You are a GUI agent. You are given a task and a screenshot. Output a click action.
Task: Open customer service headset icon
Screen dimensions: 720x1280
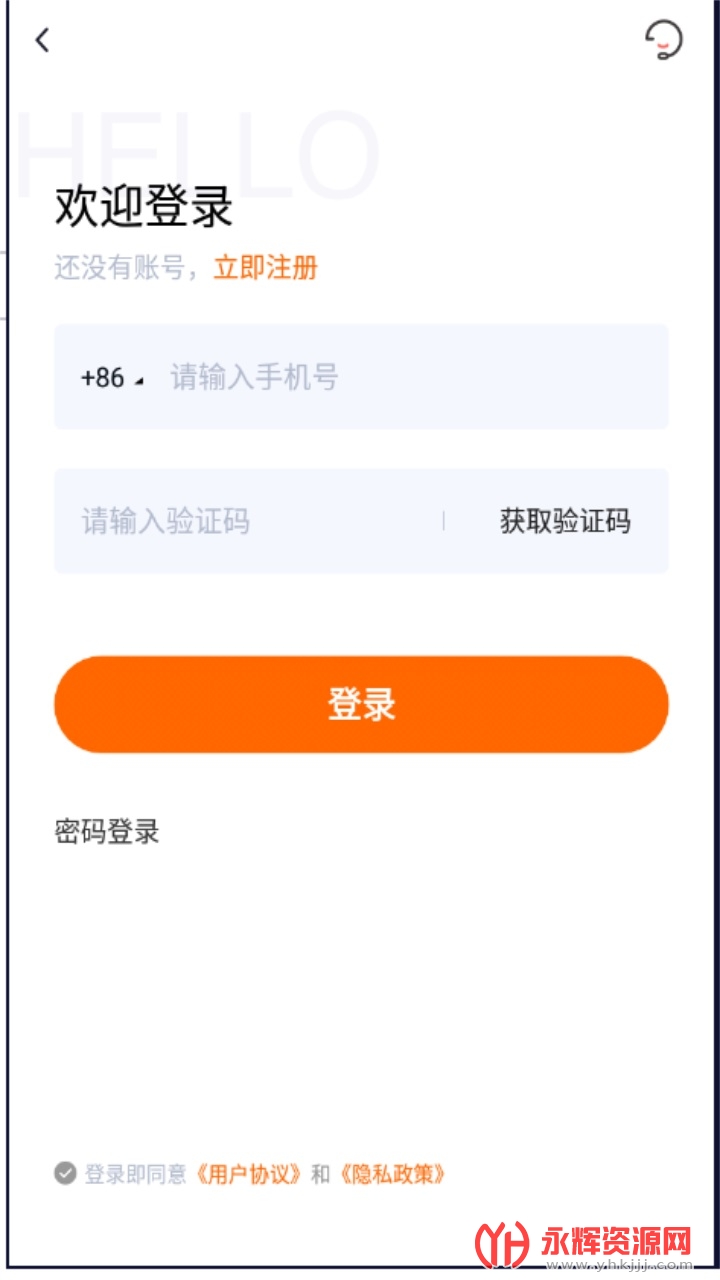(x=664, y=40)
